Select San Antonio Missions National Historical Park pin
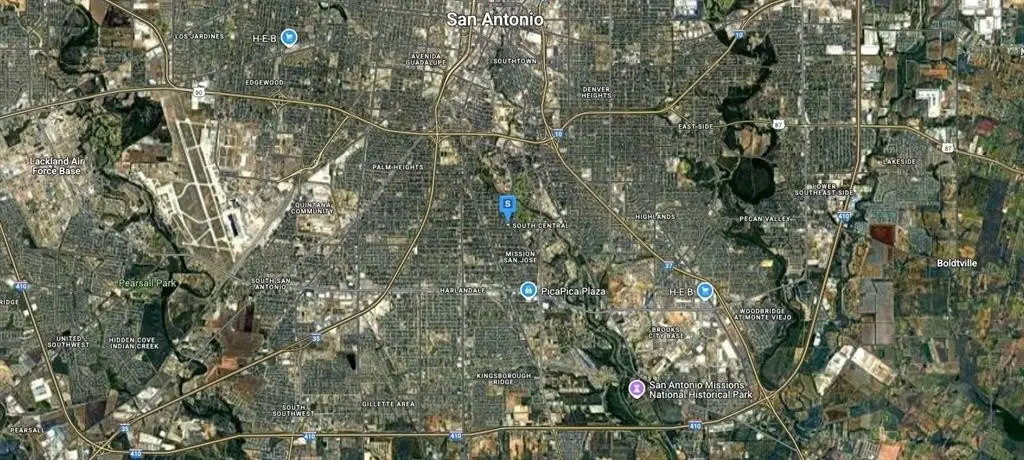Screen dimensions: 1024x460 (x=636, y=387)
